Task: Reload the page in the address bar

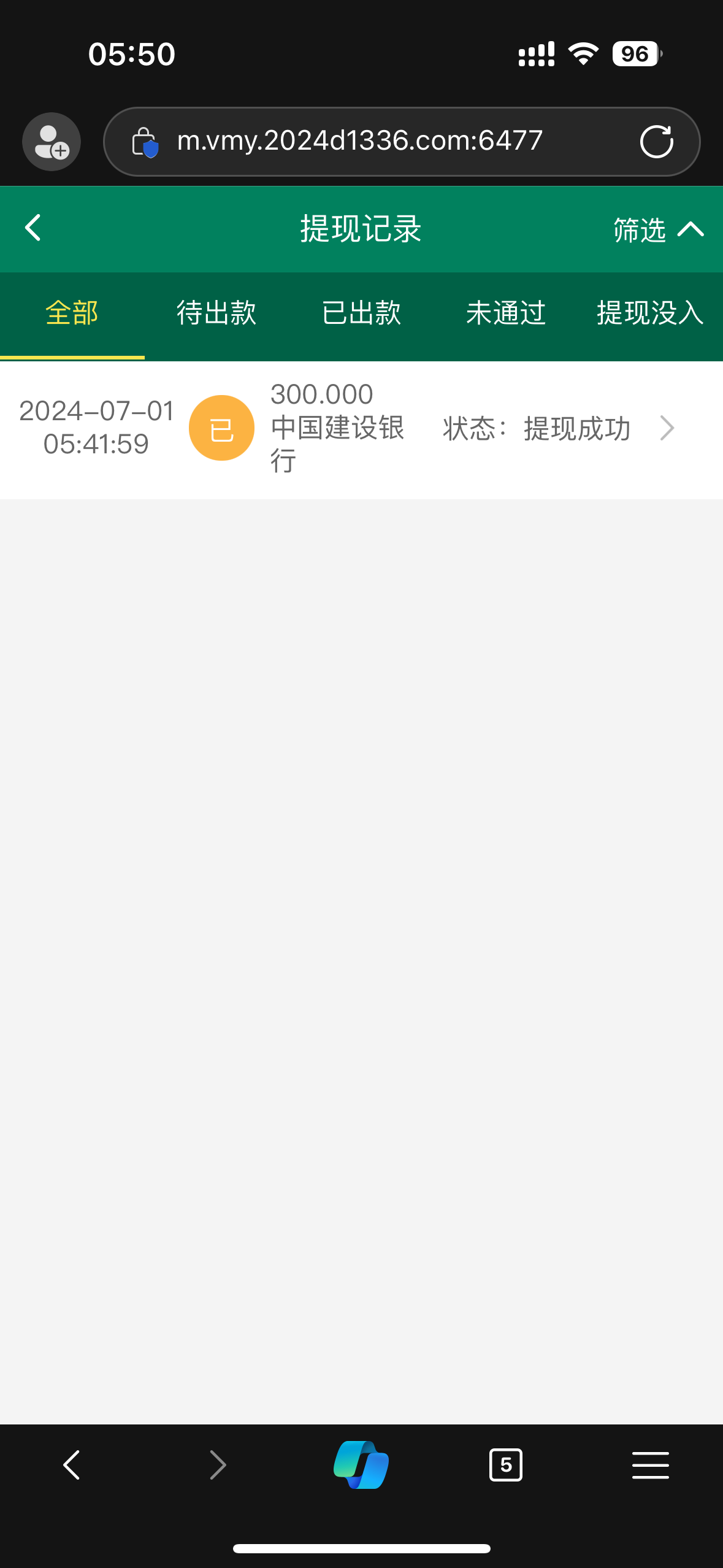Action: coord(656,142)
